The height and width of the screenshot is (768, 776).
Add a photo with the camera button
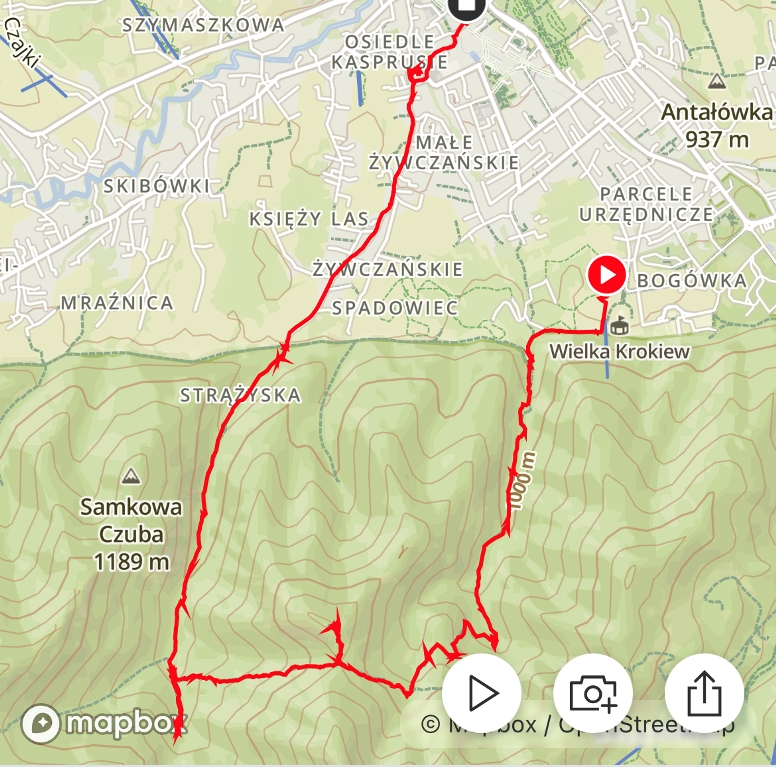point(593,693)
